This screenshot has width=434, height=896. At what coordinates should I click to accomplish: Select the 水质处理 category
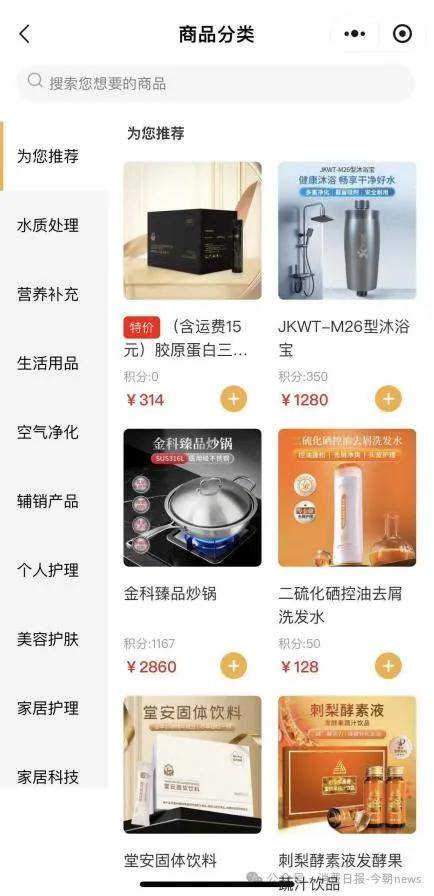[x=48, y=226]
